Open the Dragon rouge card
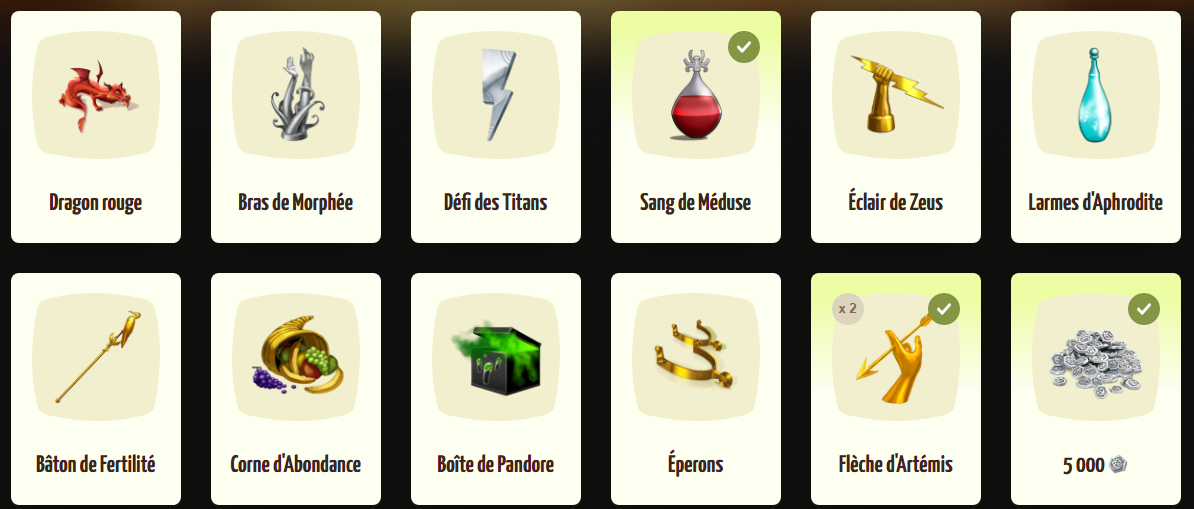 pyautogui.click(x=96, y=127)
